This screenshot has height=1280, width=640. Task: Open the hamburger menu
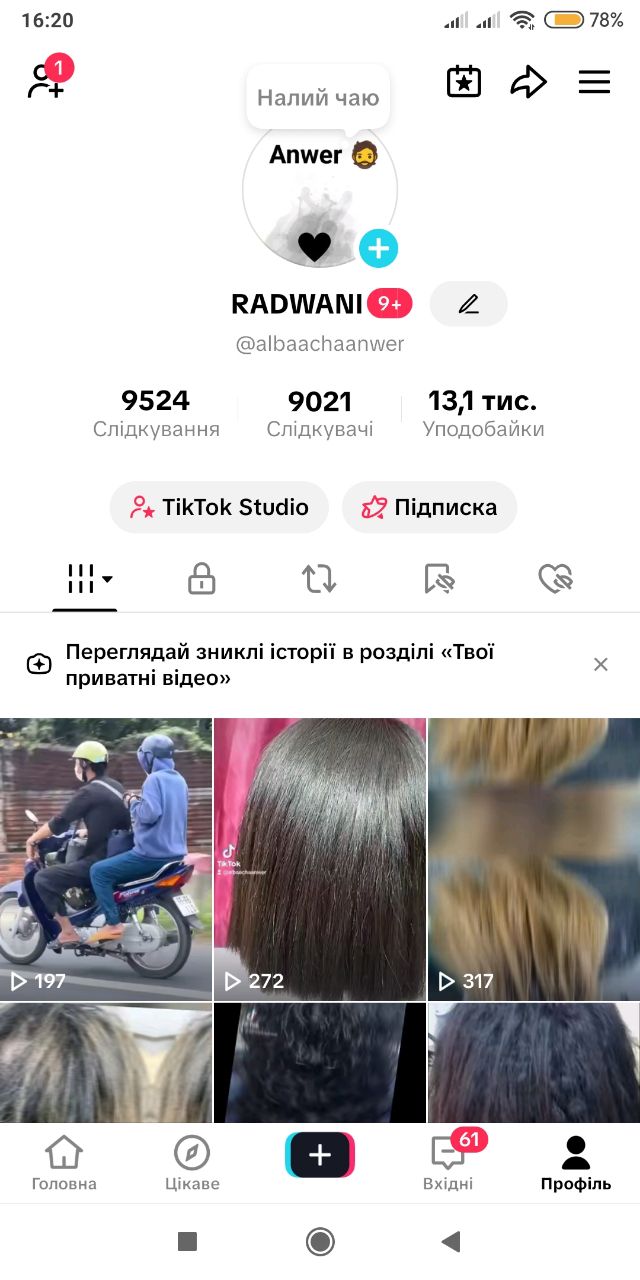pos(594,82)
